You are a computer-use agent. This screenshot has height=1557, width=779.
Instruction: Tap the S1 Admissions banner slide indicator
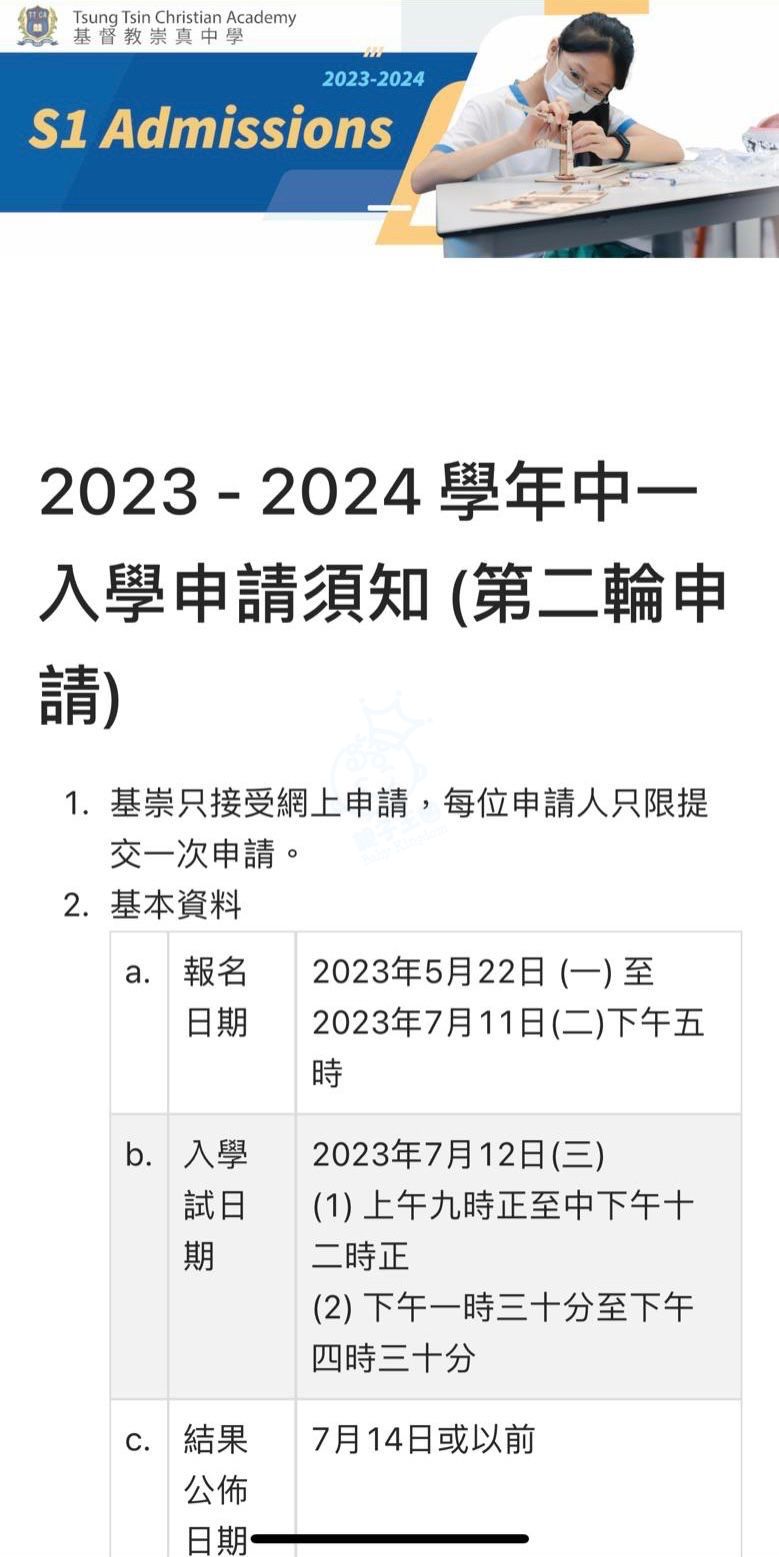(x=388, y=208)
